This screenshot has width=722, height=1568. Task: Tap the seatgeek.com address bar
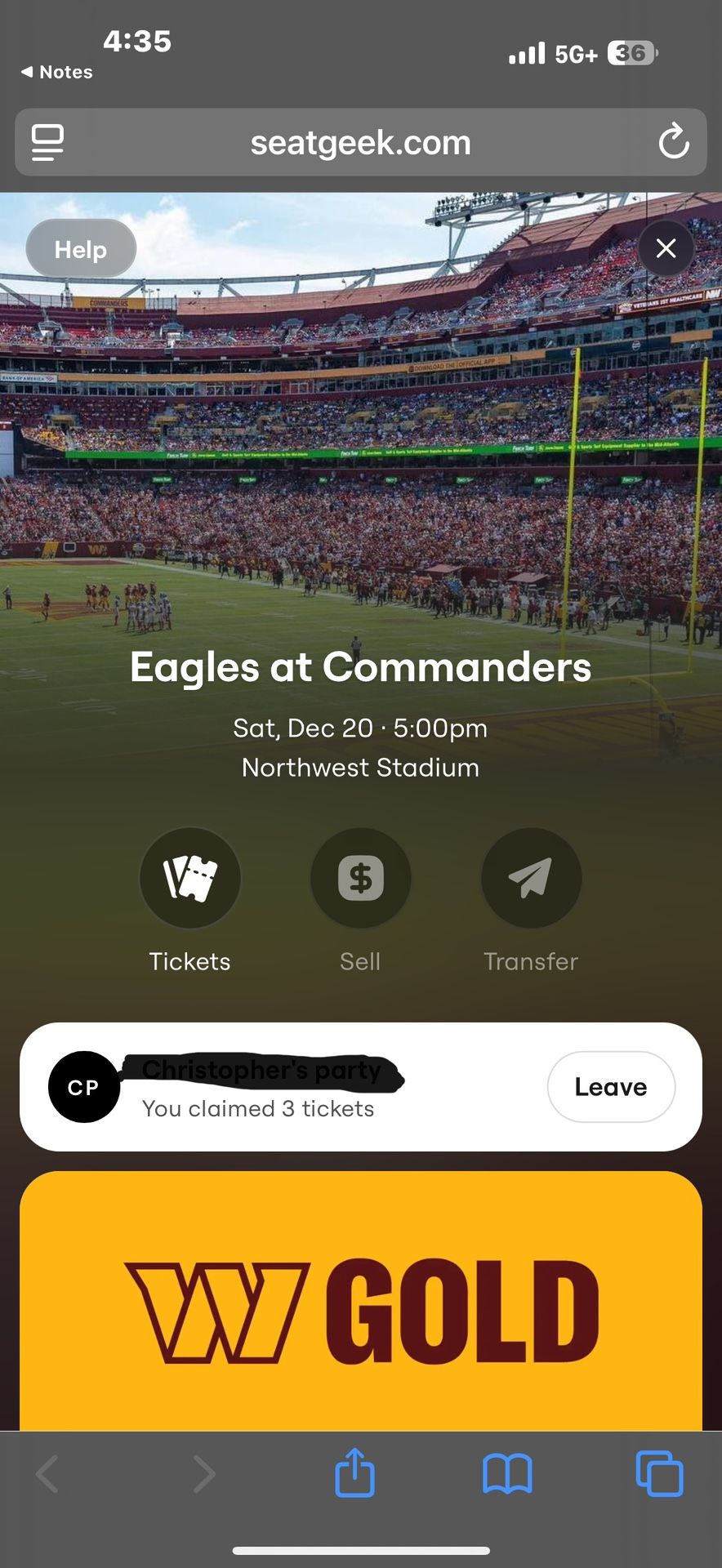click(360, 142)
